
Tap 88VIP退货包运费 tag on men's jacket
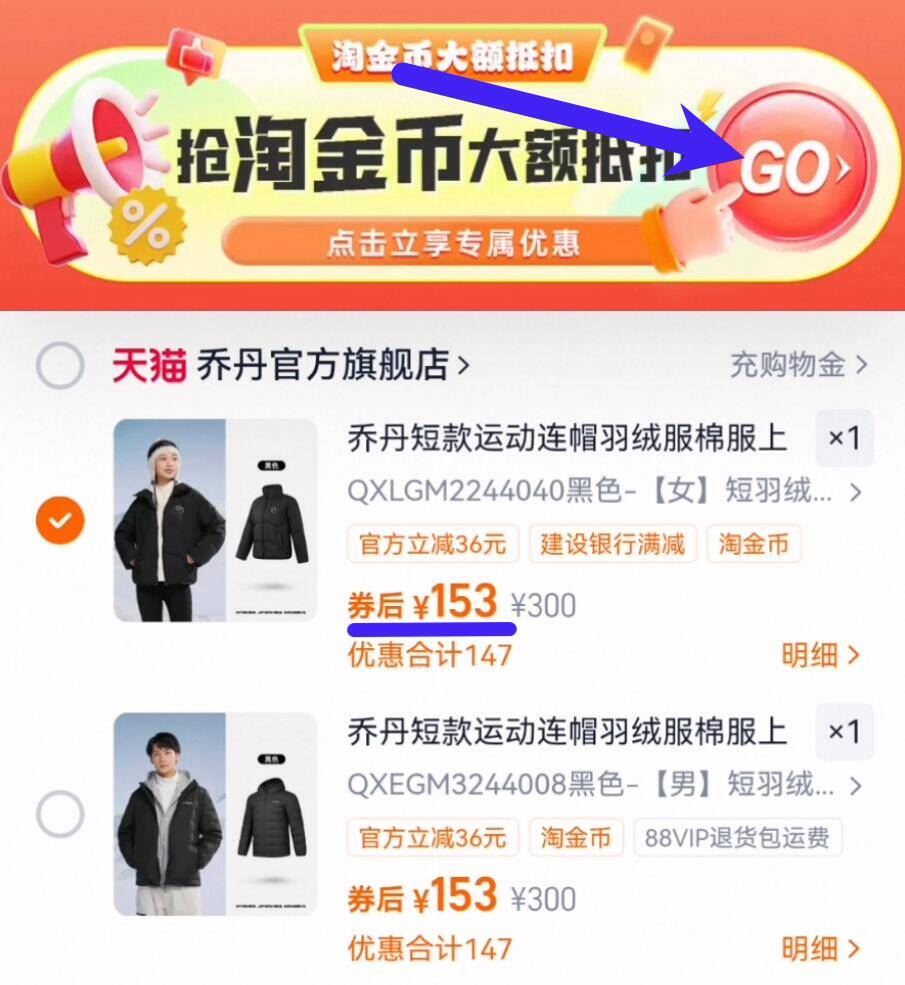[x=737, y=838]
